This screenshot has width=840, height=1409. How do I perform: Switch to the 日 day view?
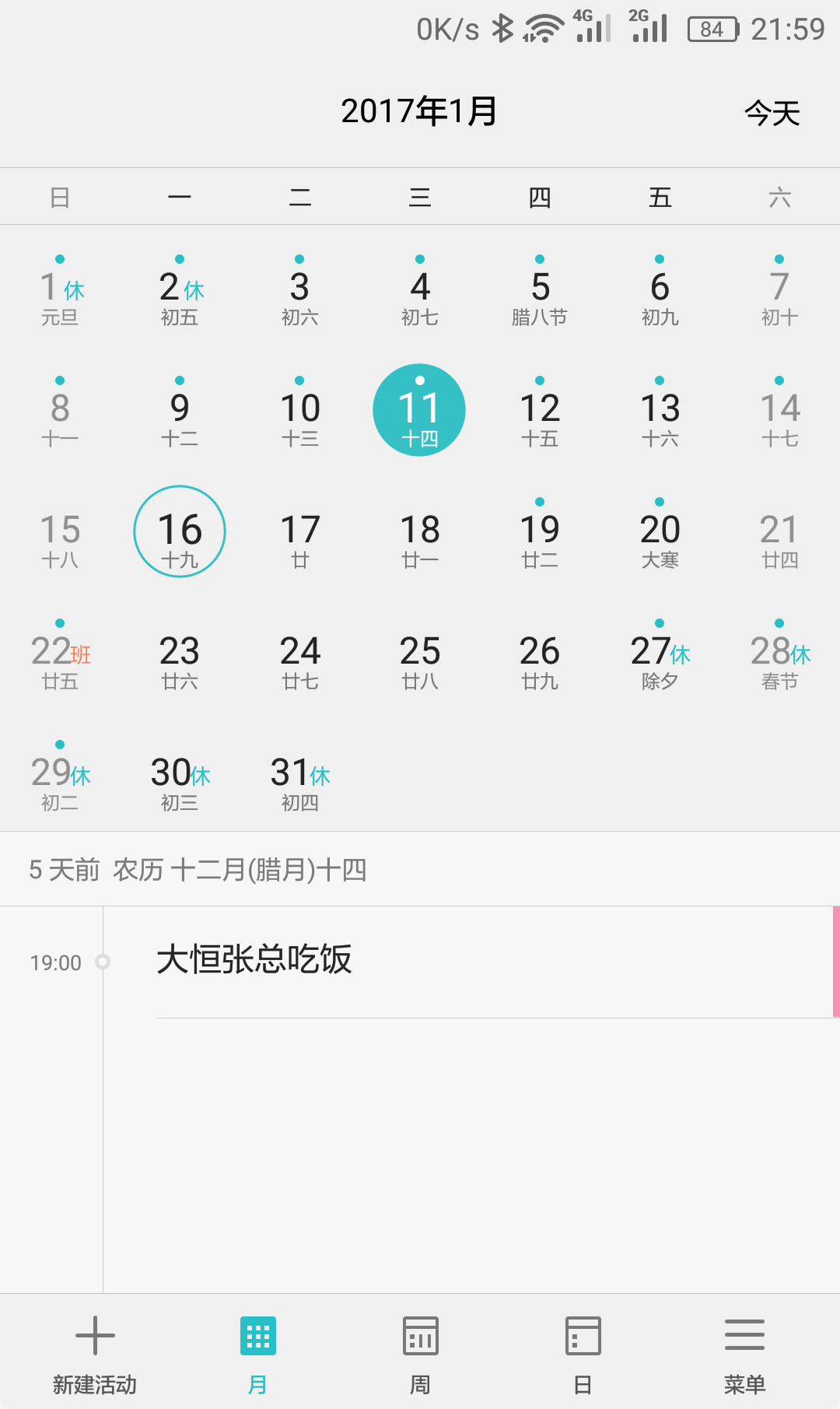[582, 1354]
